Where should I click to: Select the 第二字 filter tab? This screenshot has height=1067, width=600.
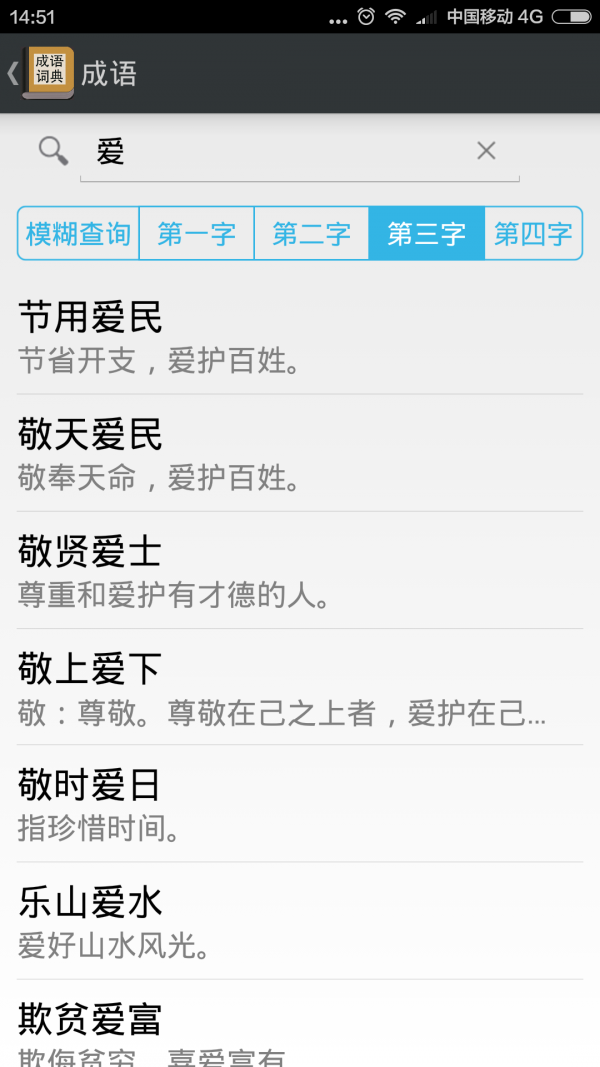click(x=312, y=234)
